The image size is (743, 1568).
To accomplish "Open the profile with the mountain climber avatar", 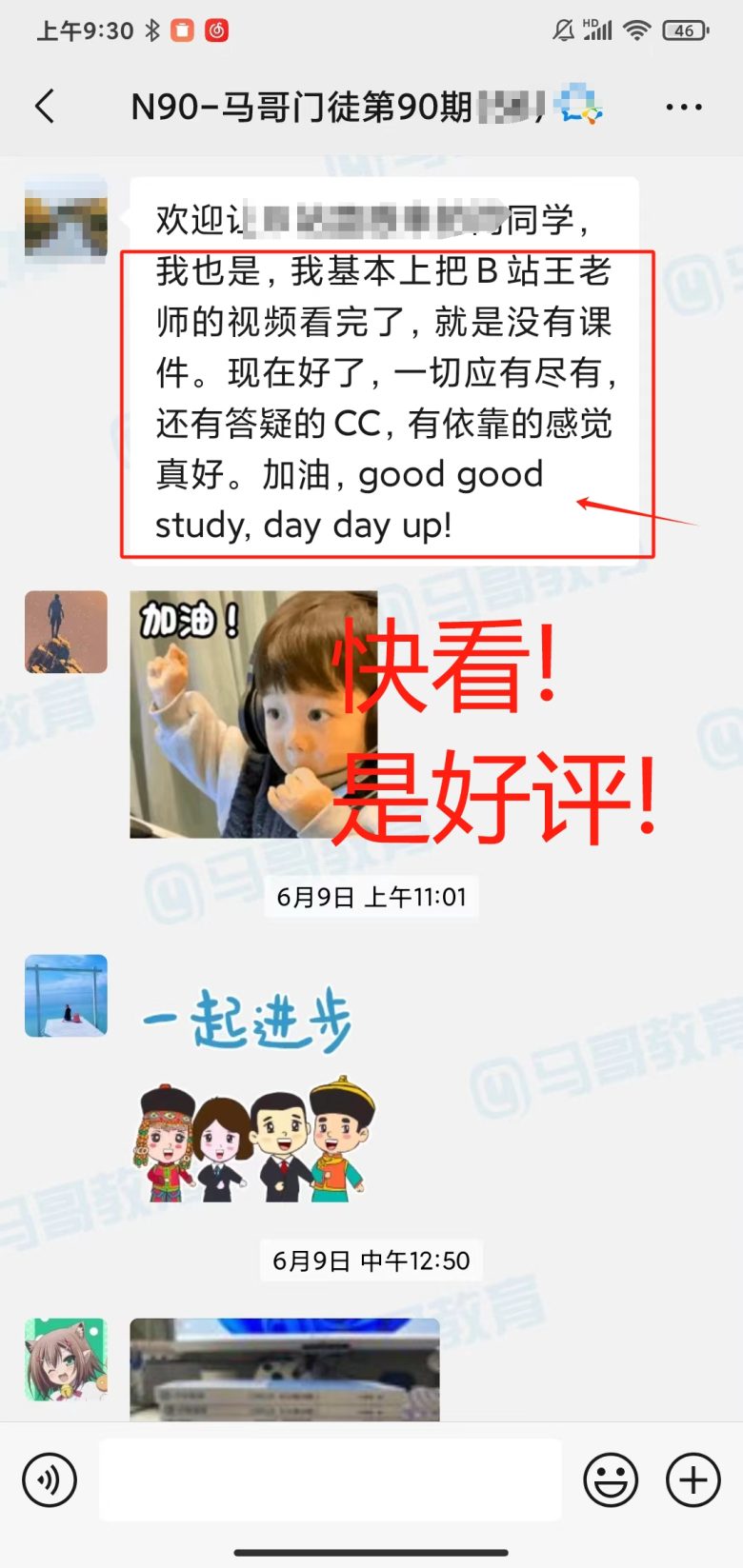I will pyautogui.click(x=66, y=631).
